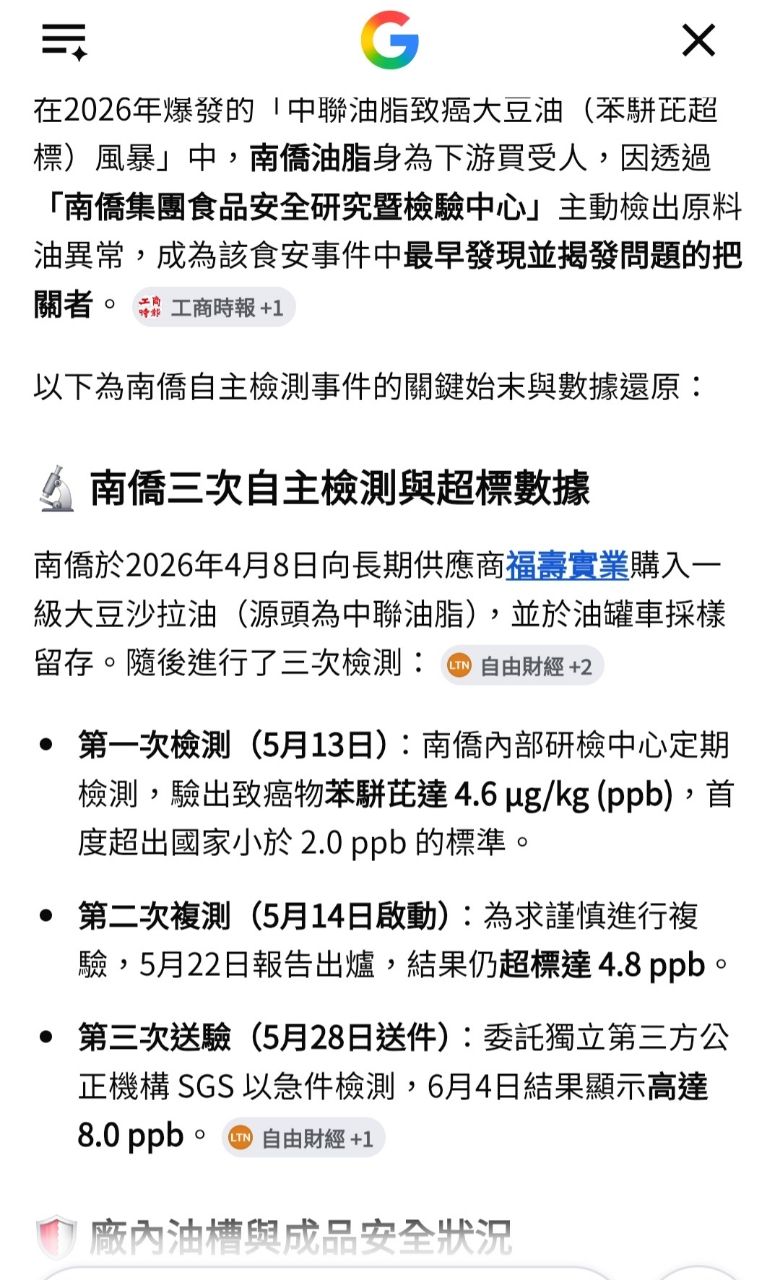Open the 自由財經 +1 source chip

(x=303, y=1138)
